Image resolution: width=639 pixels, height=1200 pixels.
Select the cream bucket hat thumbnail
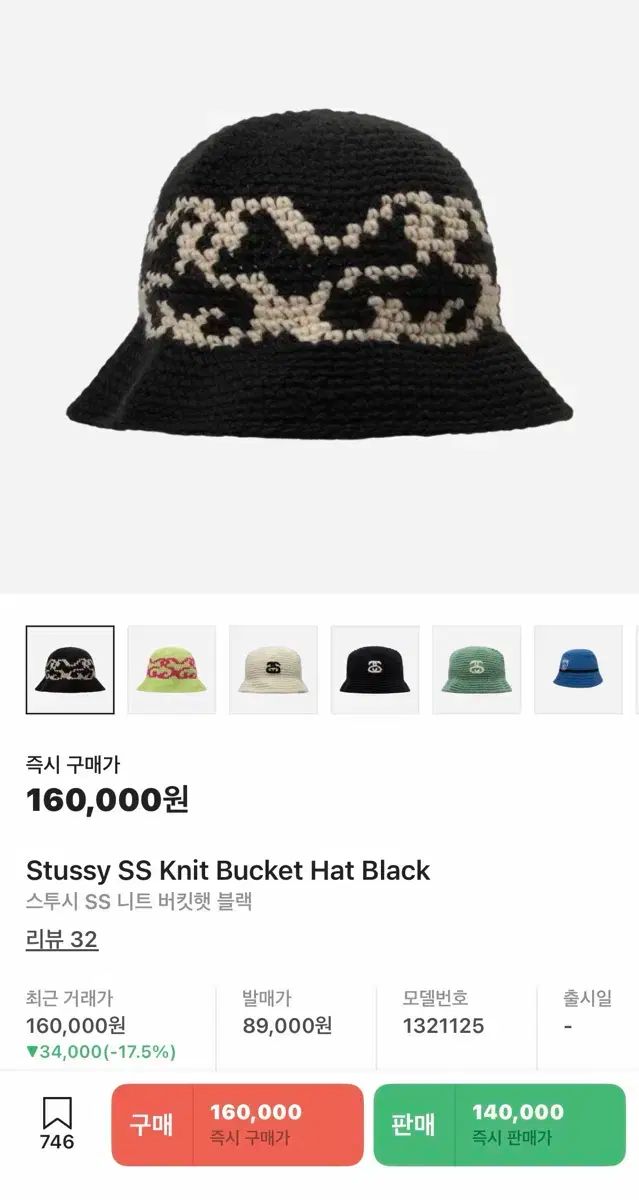tap(273, 669)
